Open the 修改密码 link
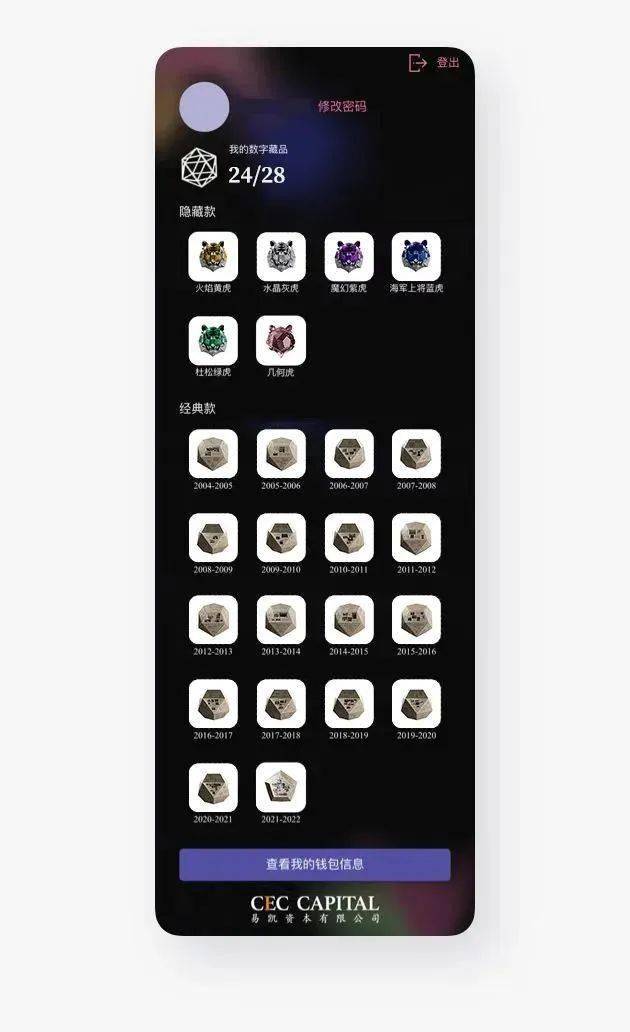 point(342,106)
